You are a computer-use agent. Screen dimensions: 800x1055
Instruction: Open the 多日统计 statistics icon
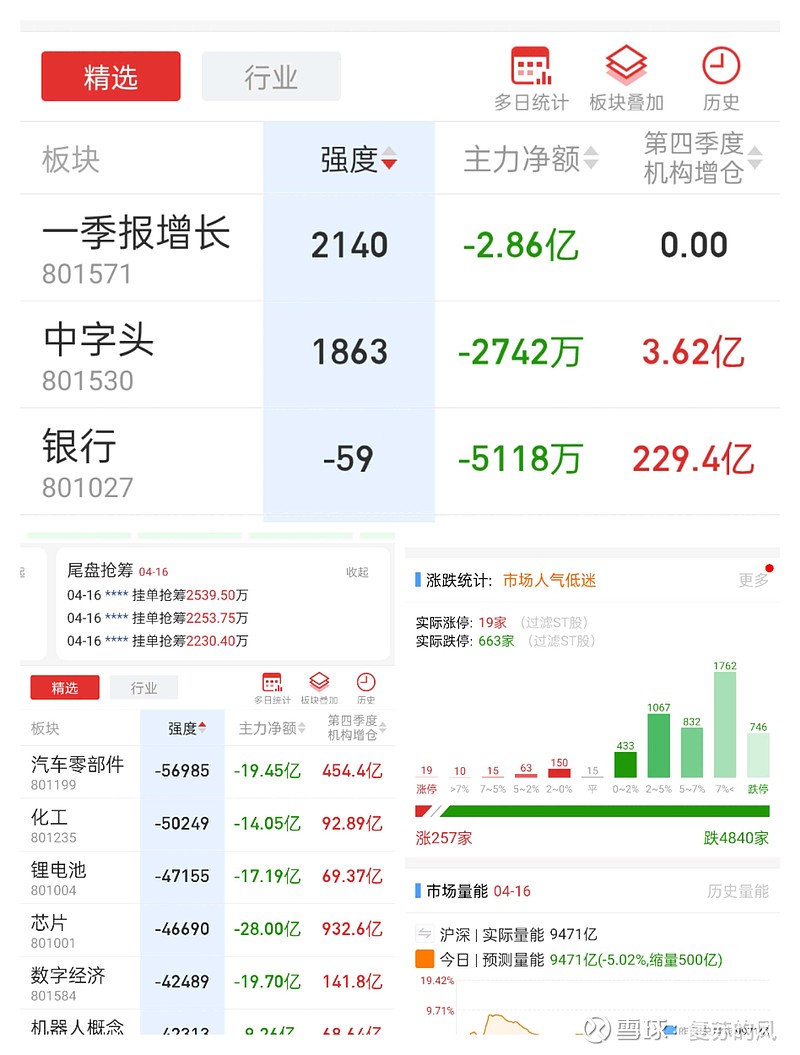pyautogui.click(x=529, y=75)
